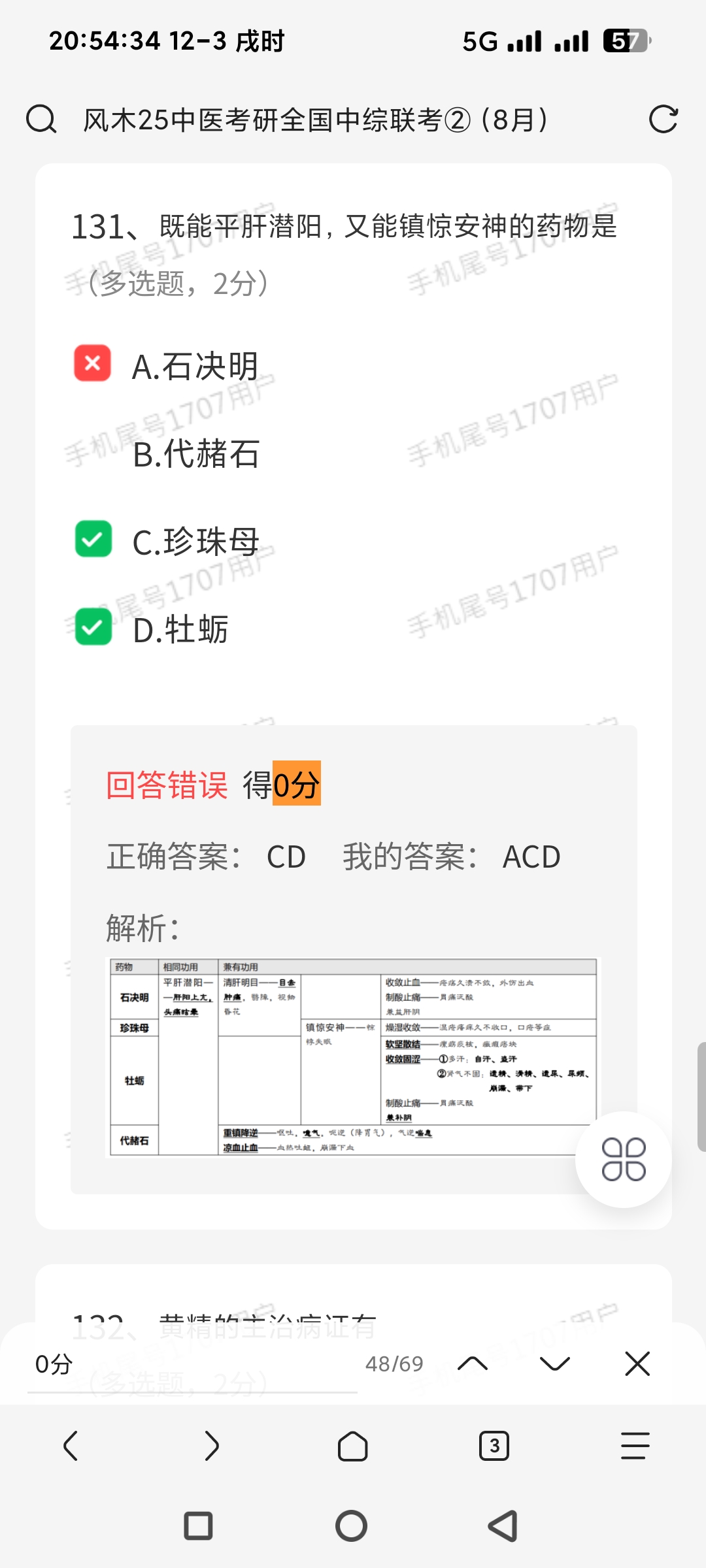Viewport: 706px width, 1568px height.
Task: Tap the search magnifier icon
Action: coord(41,120)
